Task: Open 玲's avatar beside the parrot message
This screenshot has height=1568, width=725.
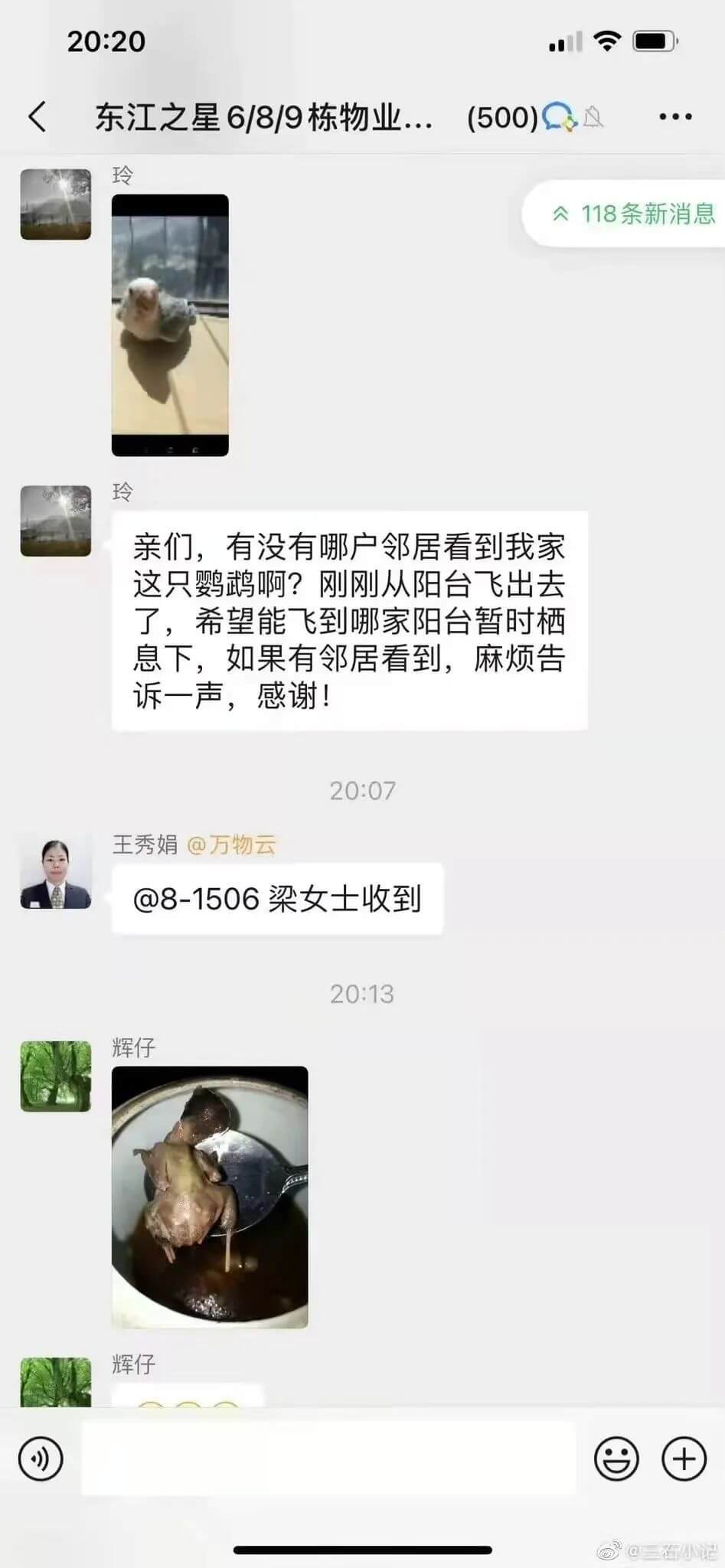Action: (56, 521)
